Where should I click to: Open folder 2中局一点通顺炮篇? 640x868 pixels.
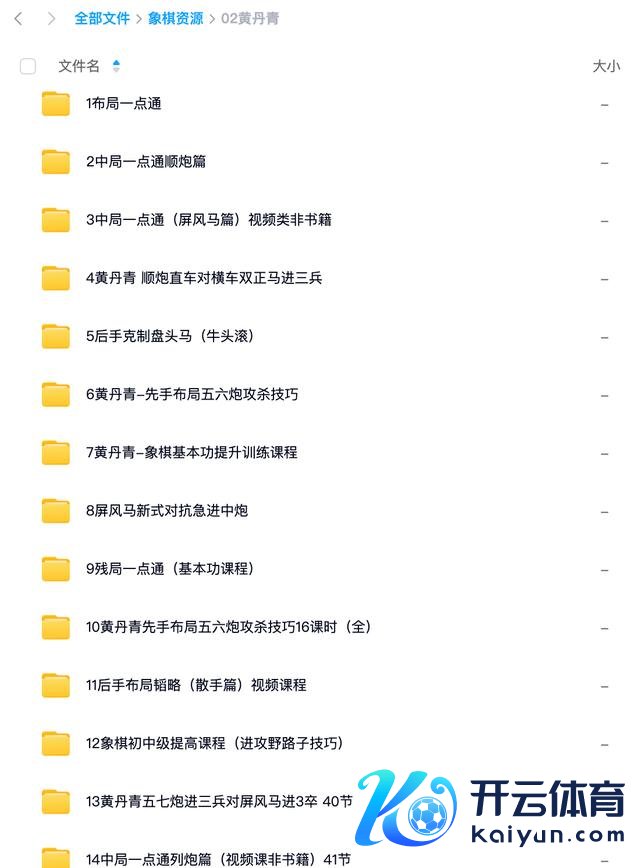[146, 161]
